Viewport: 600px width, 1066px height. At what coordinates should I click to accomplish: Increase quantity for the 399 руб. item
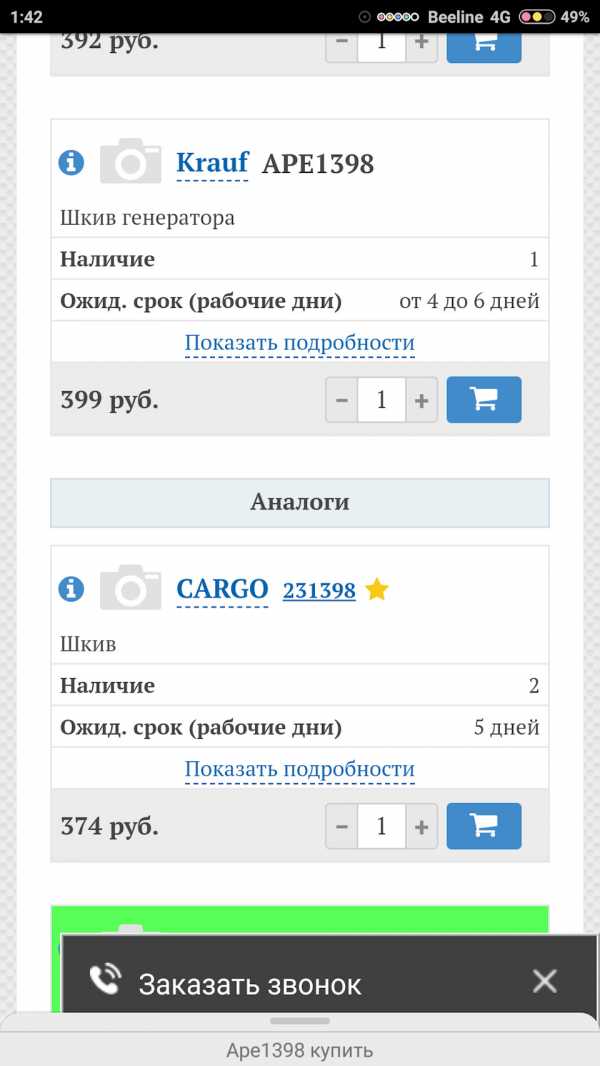click(x=421, y=400)
